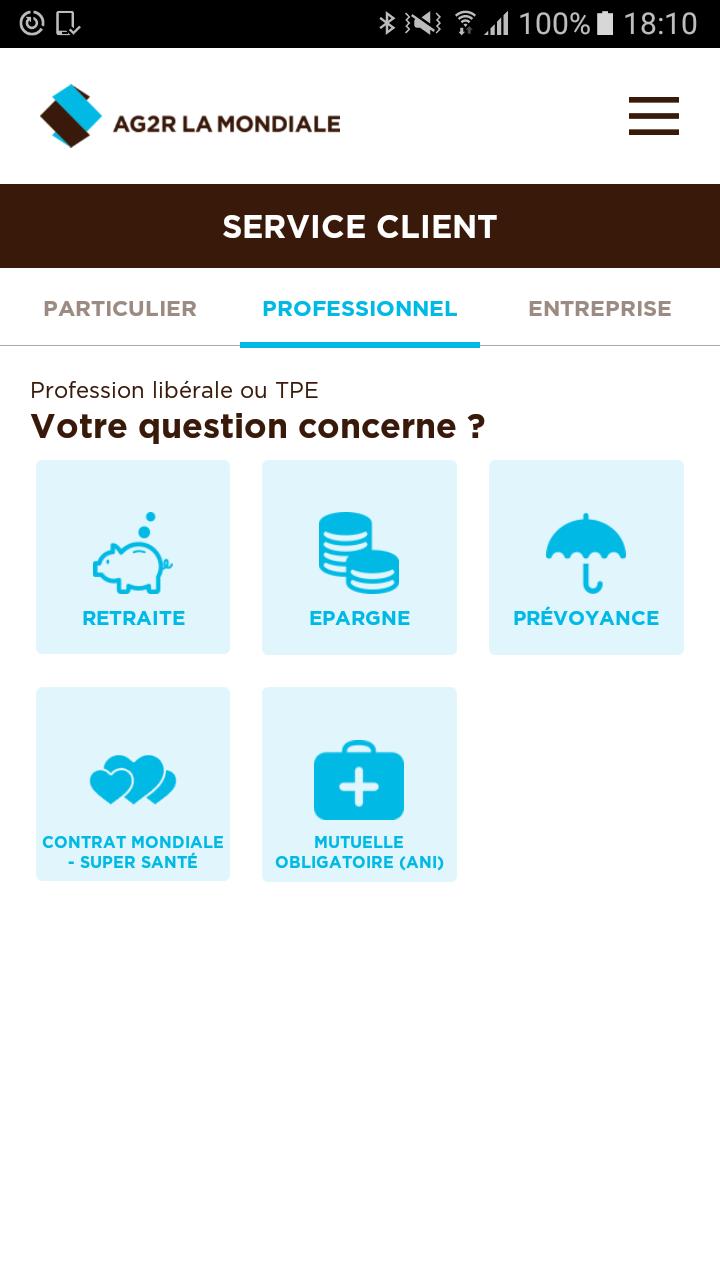Select the Professionnel tab
720x1280 pixels.
click(x=360, y=308)
